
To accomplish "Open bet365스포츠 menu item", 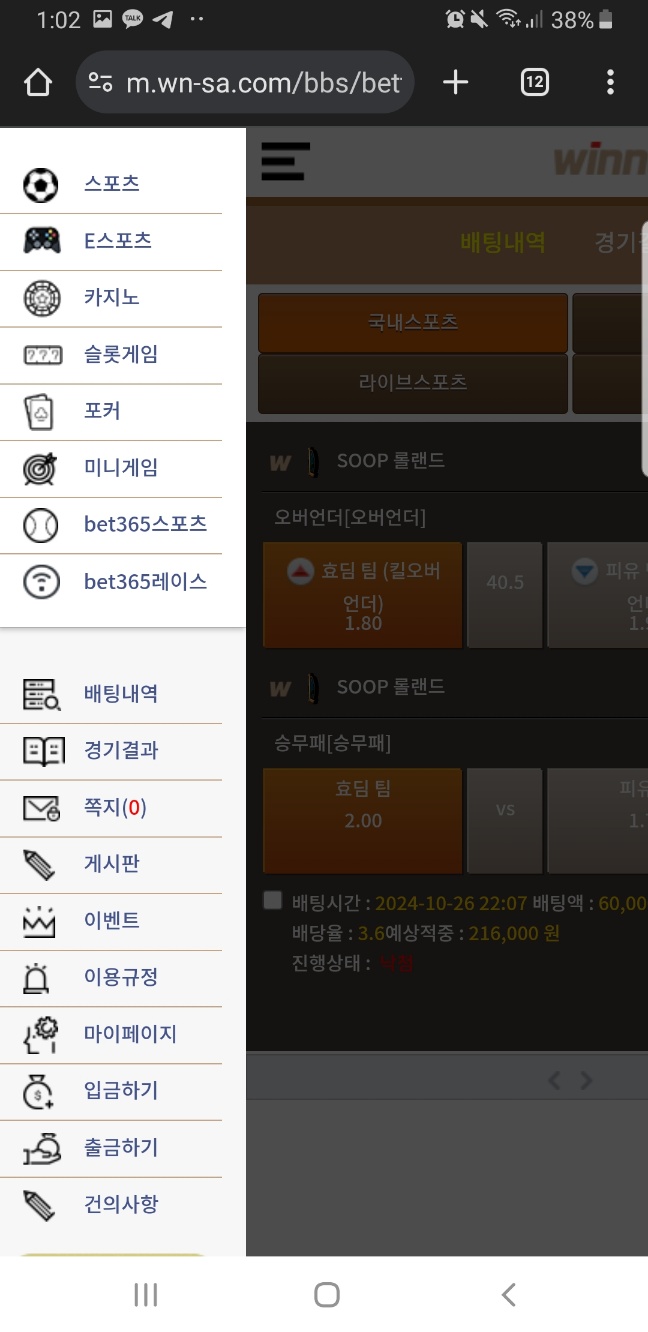I will pyautogui.click(x=145, y=524).
